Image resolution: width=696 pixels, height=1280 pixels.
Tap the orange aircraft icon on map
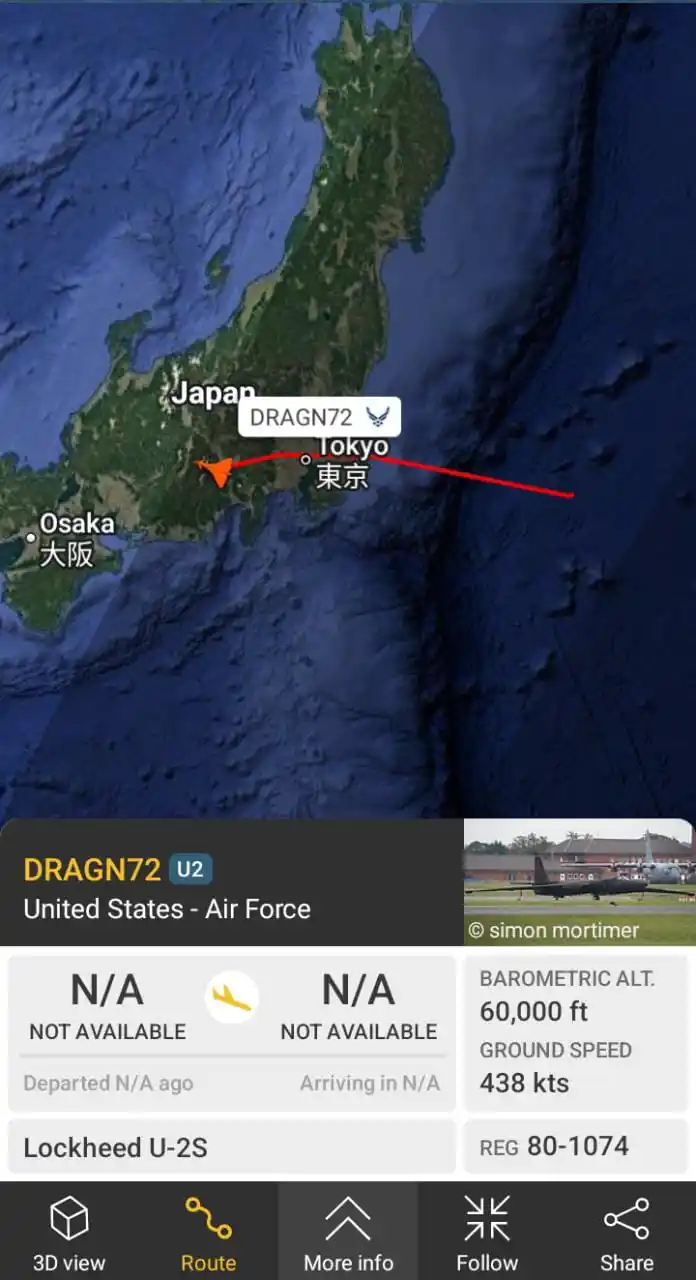click(215, 468)
